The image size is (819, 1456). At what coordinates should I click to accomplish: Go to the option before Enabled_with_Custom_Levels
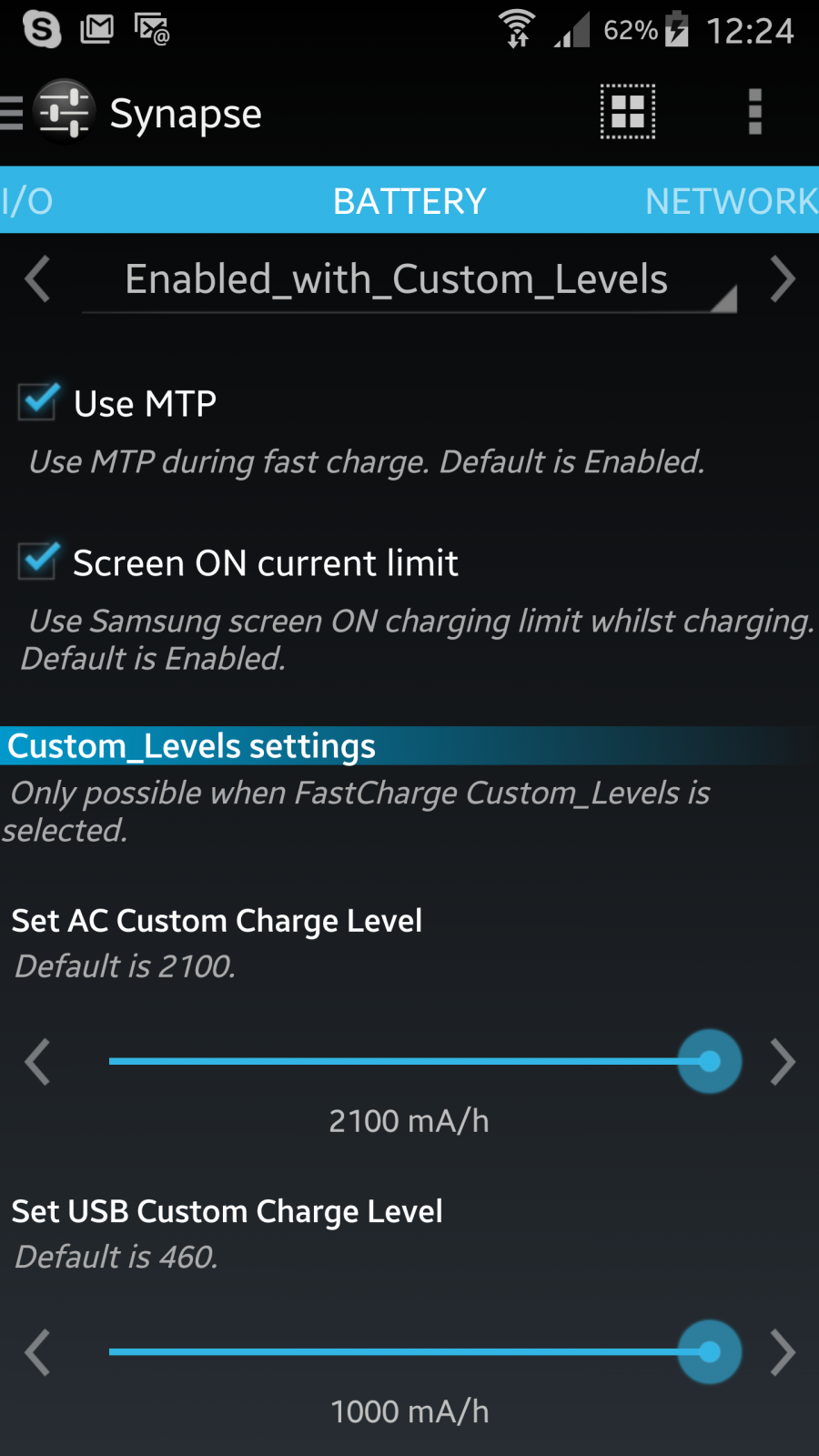(37, 278)
